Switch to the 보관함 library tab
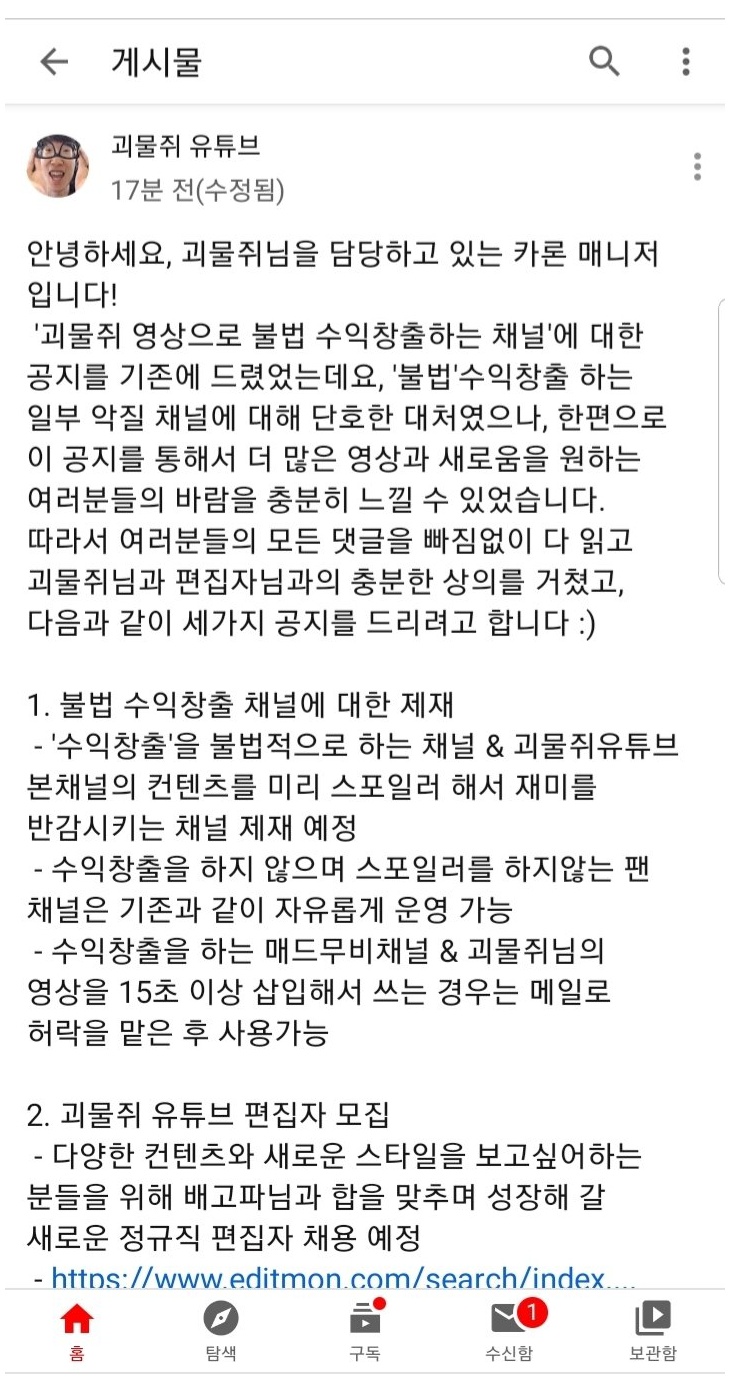Image resolution: width=745 pixels, height=1381 pixels. point(653,1332)
